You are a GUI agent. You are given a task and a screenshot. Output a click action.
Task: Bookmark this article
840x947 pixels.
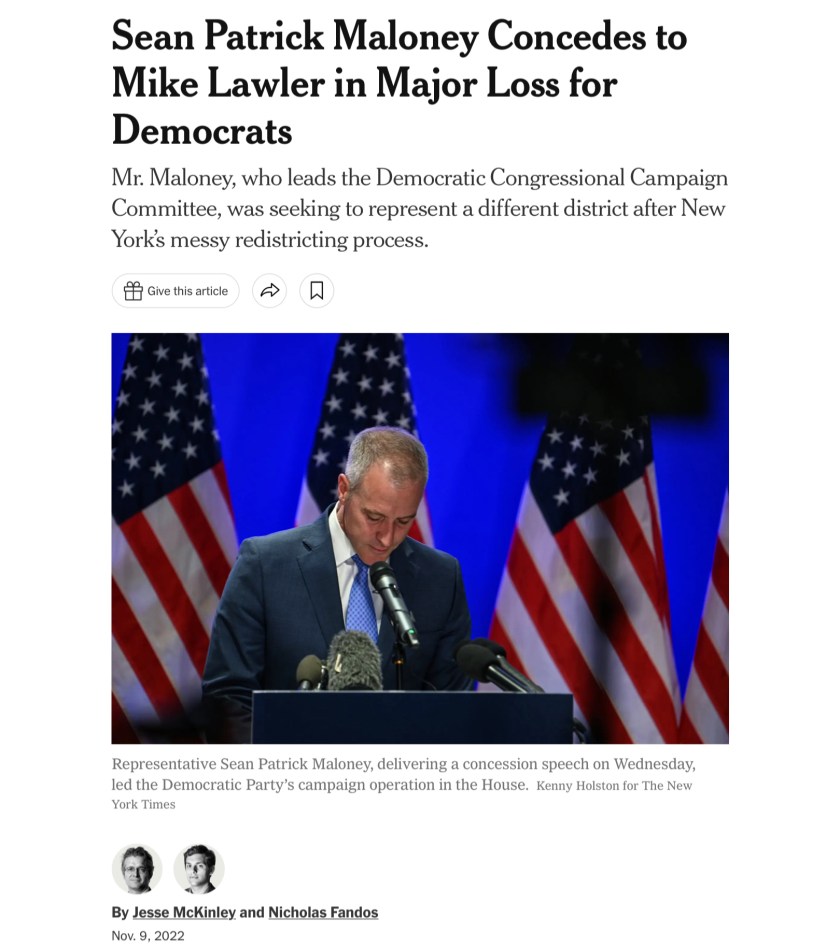[316, 291]
